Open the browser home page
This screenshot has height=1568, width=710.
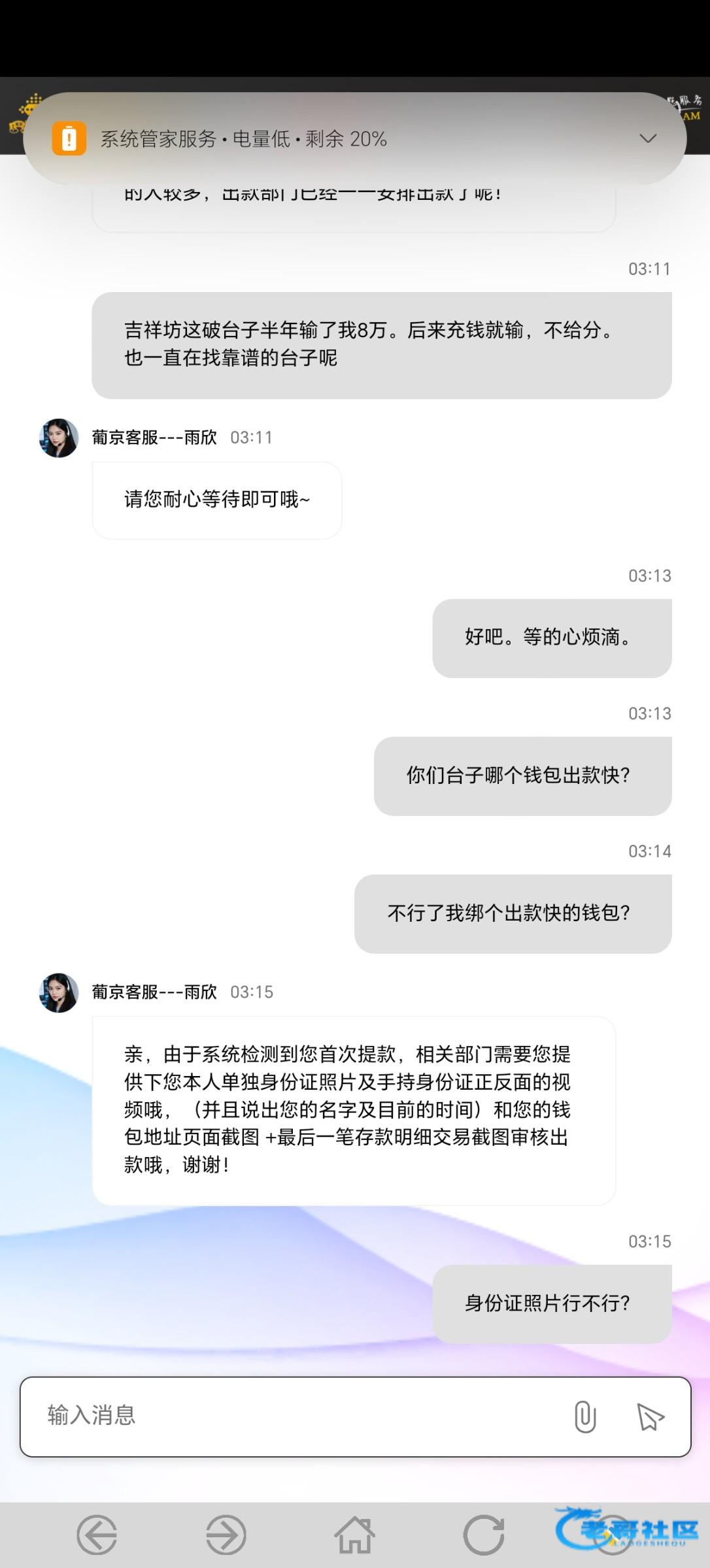click(355, 1535)
